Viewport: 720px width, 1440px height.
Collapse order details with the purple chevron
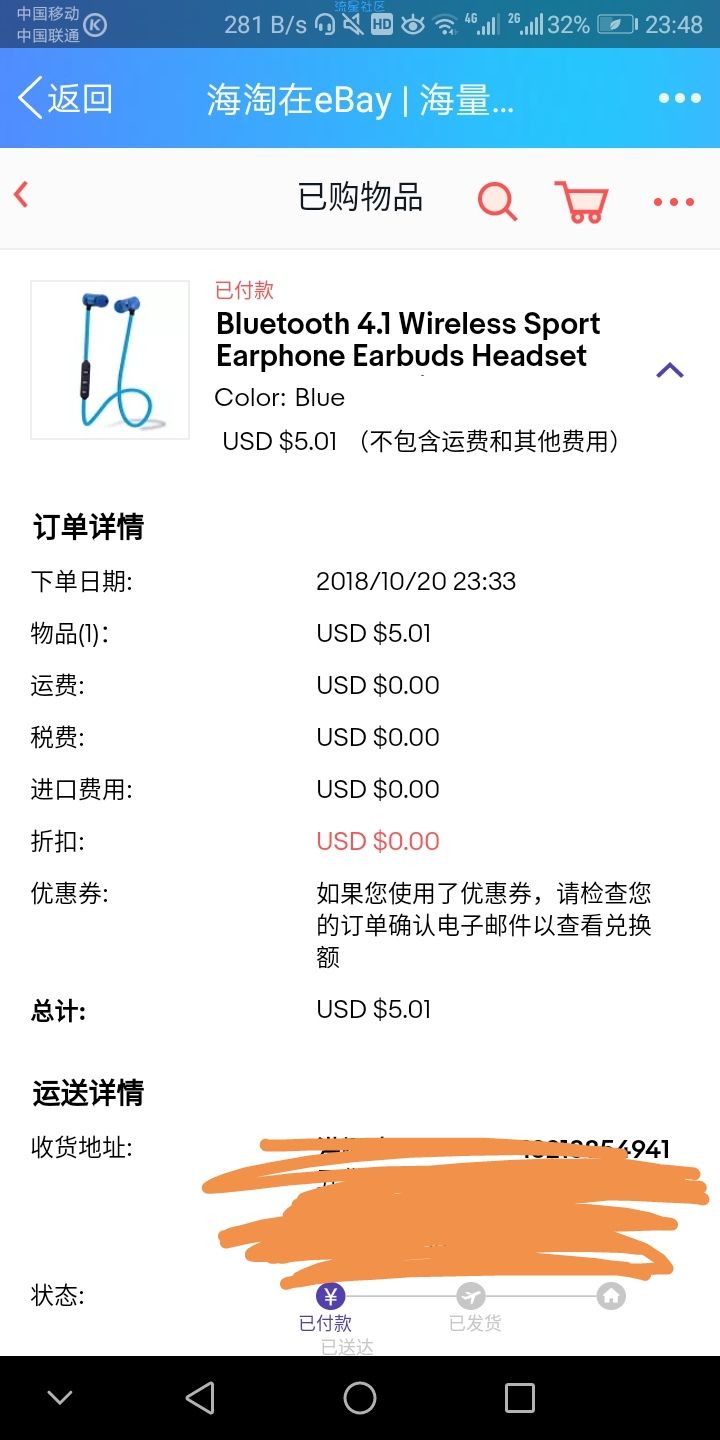(670, 371)
